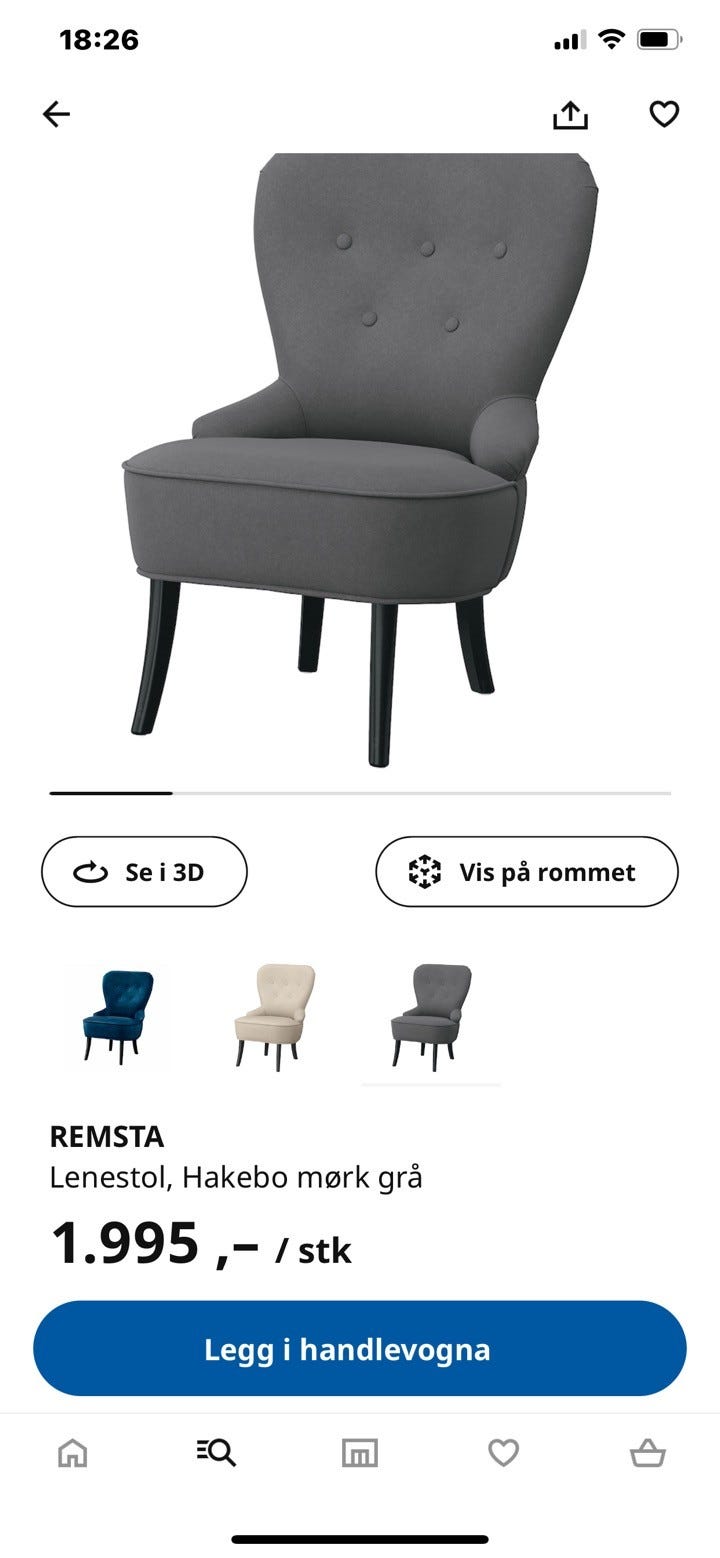Tap the REMSTA product title link
The height and width of the screenshot is (1558, 720).
coord(110,1137)
